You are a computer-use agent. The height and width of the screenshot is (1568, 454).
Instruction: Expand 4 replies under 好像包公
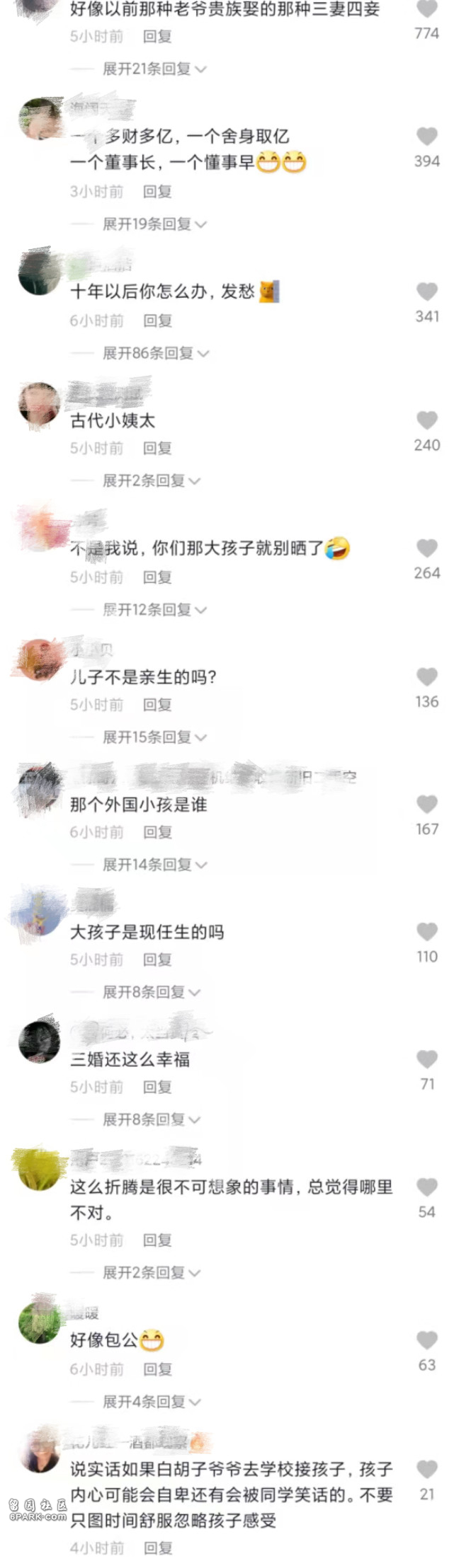coord(152,1402)
